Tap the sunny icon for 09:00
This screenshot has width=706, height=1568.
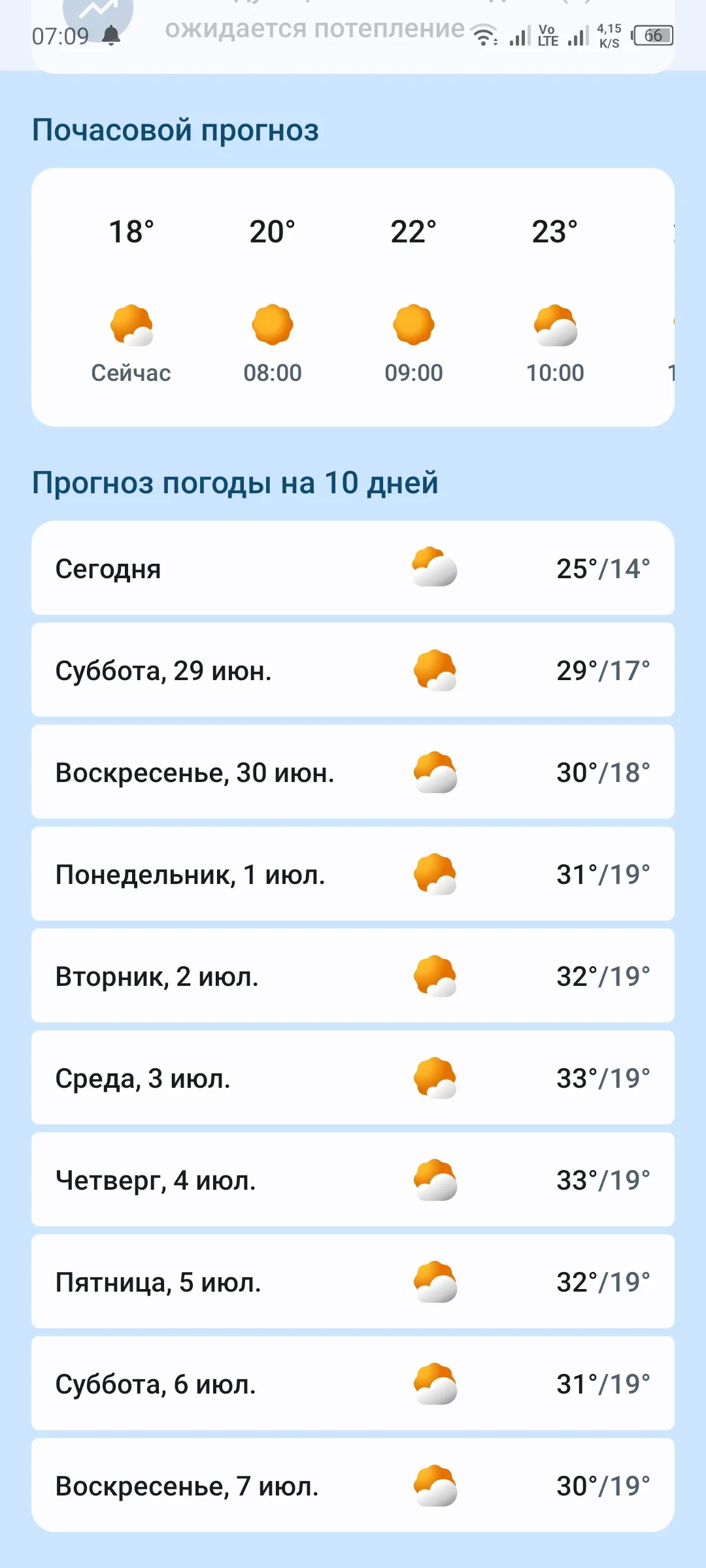414,325
